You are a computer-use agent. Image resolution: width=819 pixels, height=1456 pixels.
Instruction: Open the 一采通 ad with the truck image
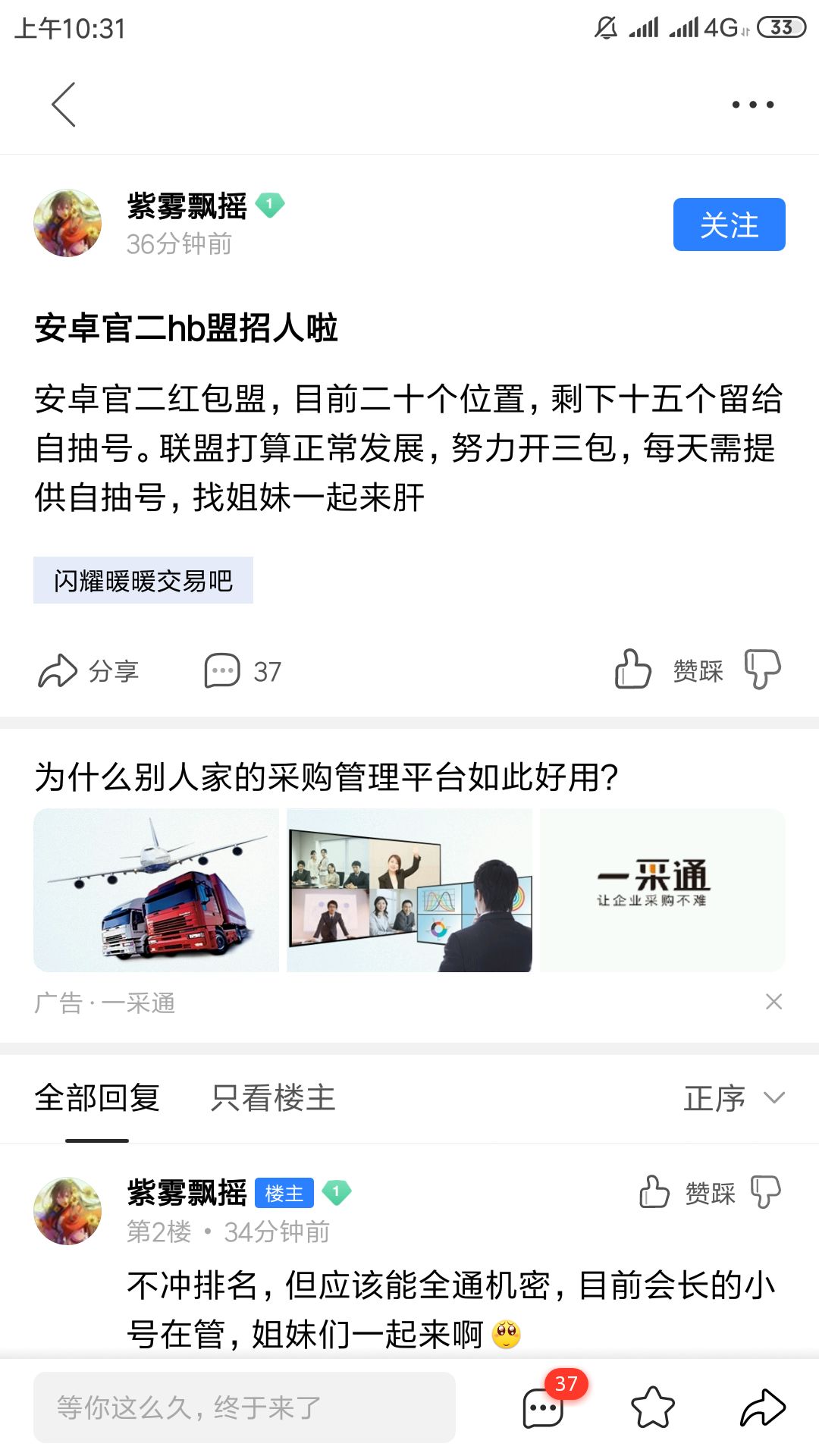(x=156, y=890)
